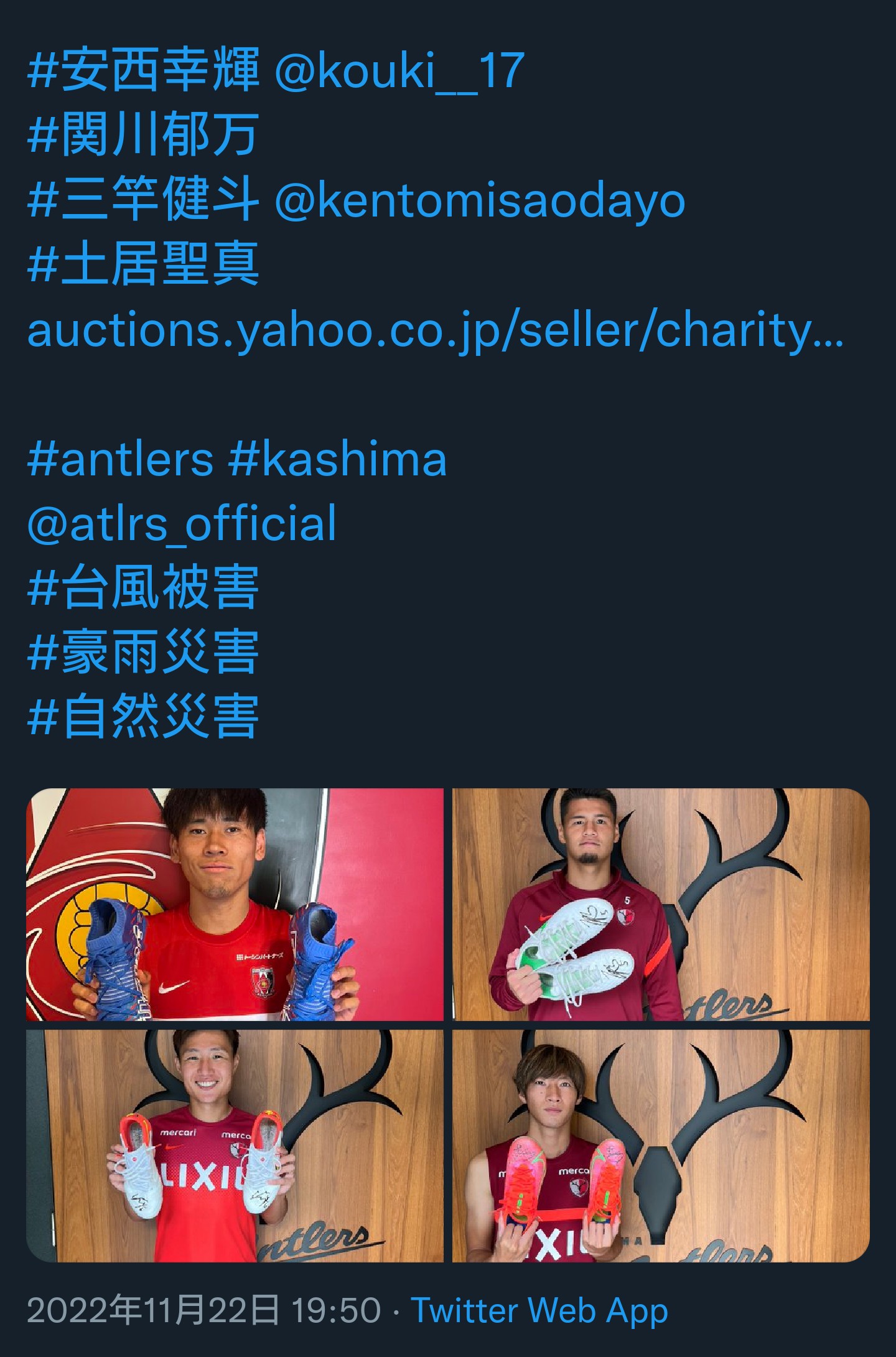This screenshot has height=1357, width=896.
Task: Open the #安西幸輝 hashtag
Action: [143, 70]
